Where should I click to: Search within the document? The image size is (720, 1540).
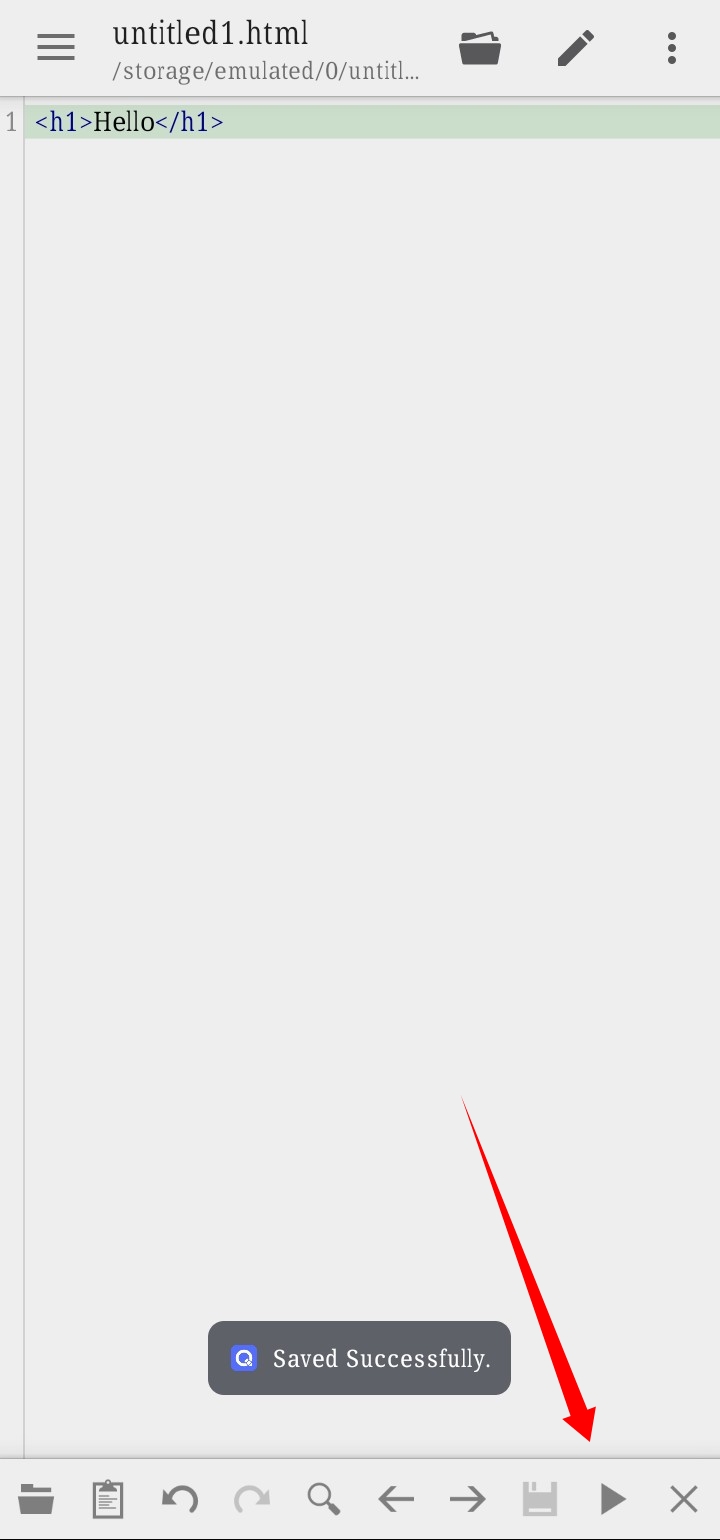coord(324,1499)
